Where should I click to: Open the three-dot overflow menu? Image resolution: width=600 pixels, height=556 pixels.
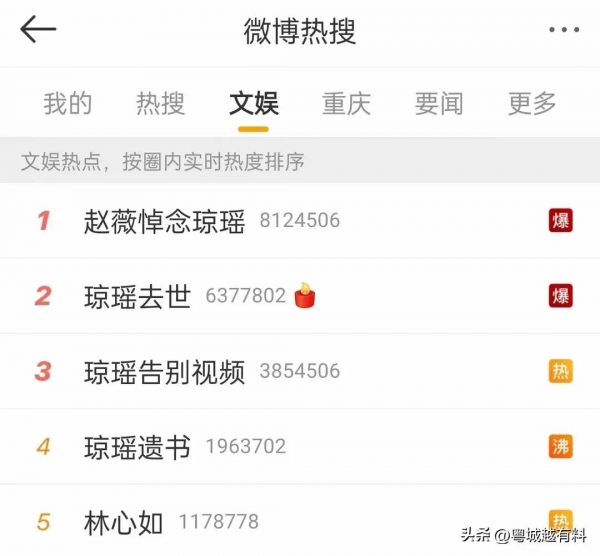tap(564, 30)
